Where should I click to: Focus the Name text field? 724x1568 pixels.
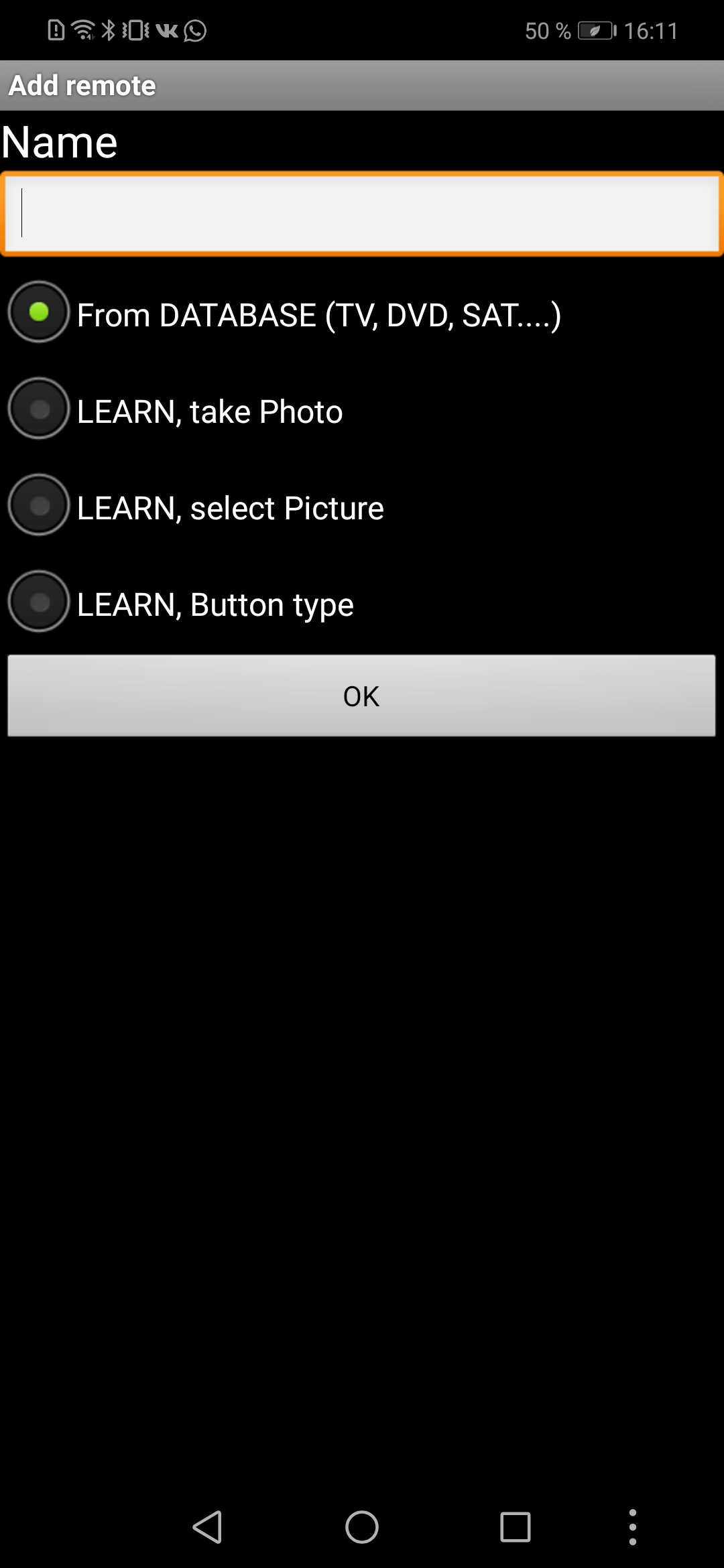(362, 214)
